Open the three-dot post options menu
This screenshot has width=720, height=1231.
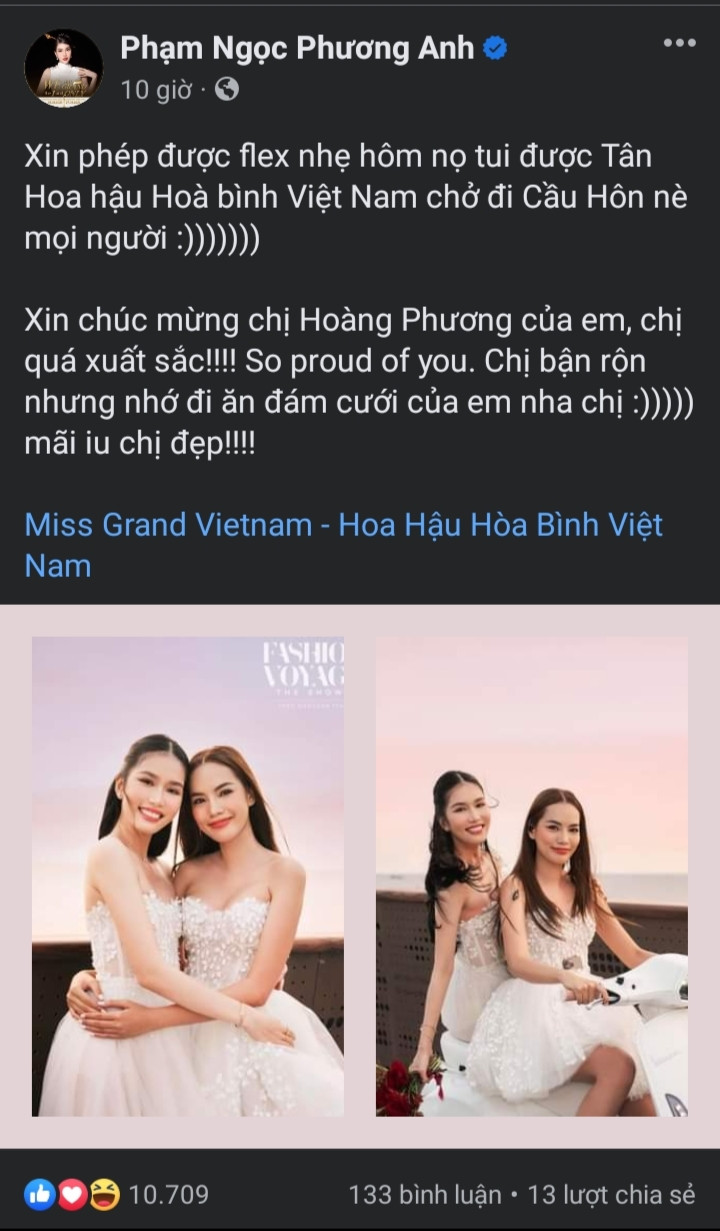(679, 43)
